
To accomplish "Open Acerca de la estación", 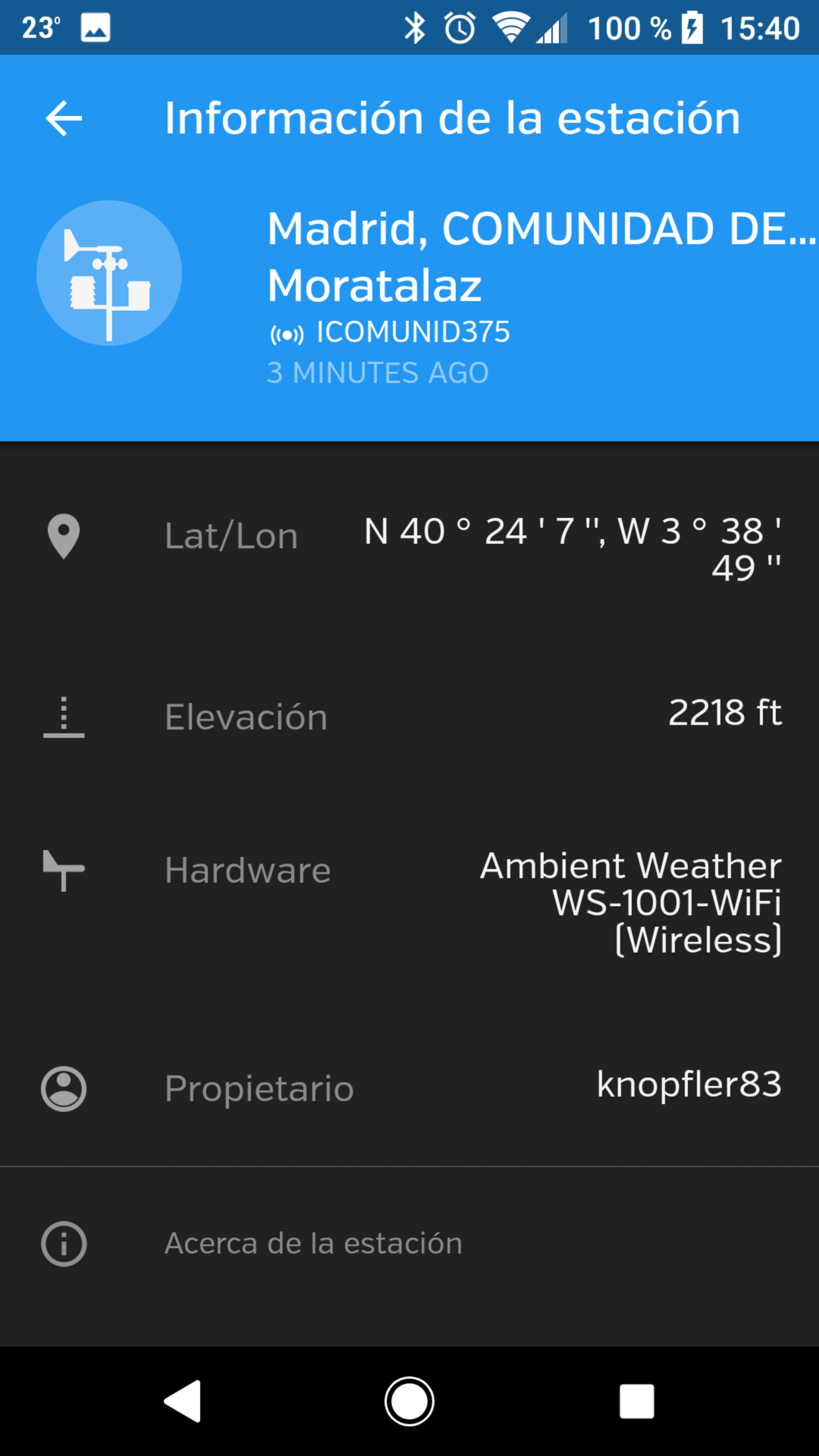I will pyautogui.click(x=313, y=1244).
